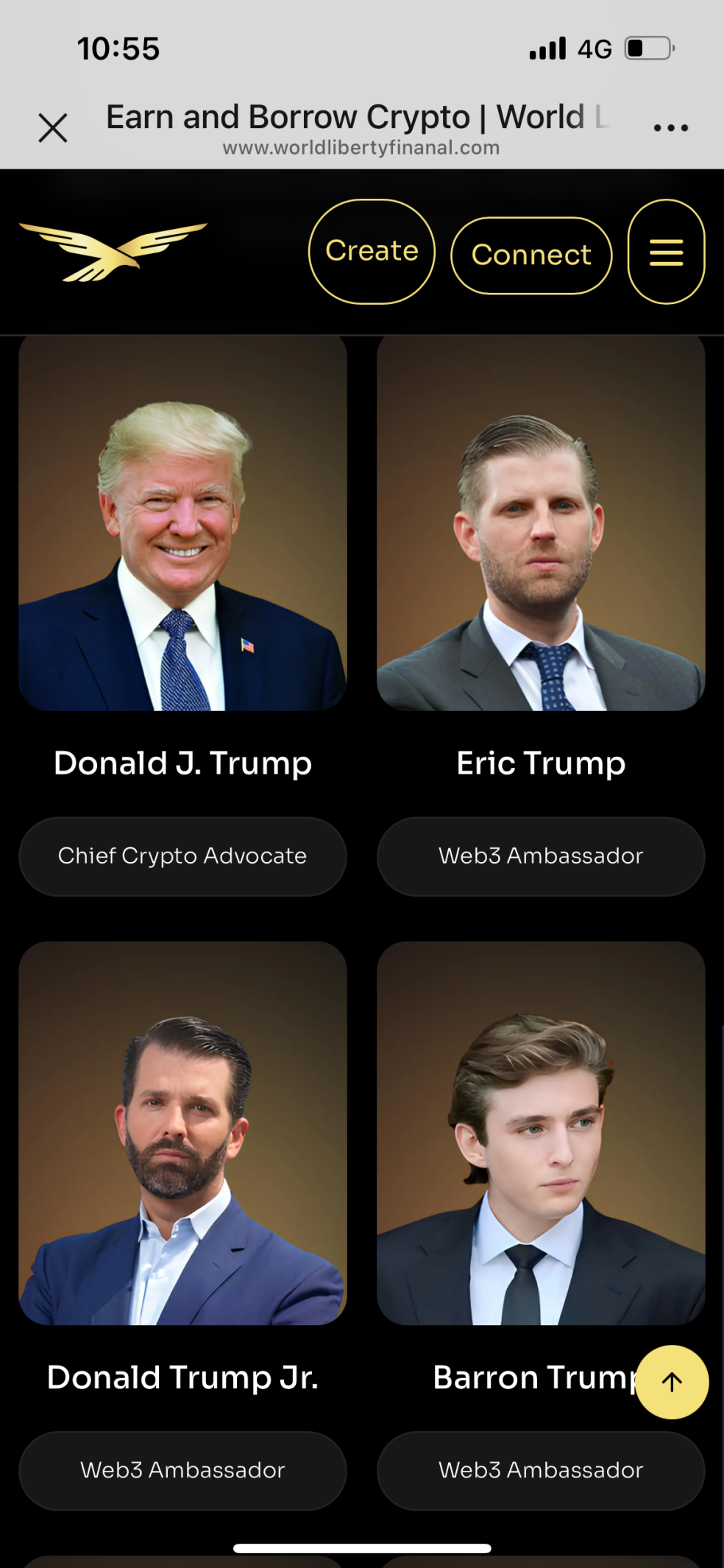The height and width of the screenshot is (1568, 724).
Task: Close the in-app browser page
Action: pos(53,128)
